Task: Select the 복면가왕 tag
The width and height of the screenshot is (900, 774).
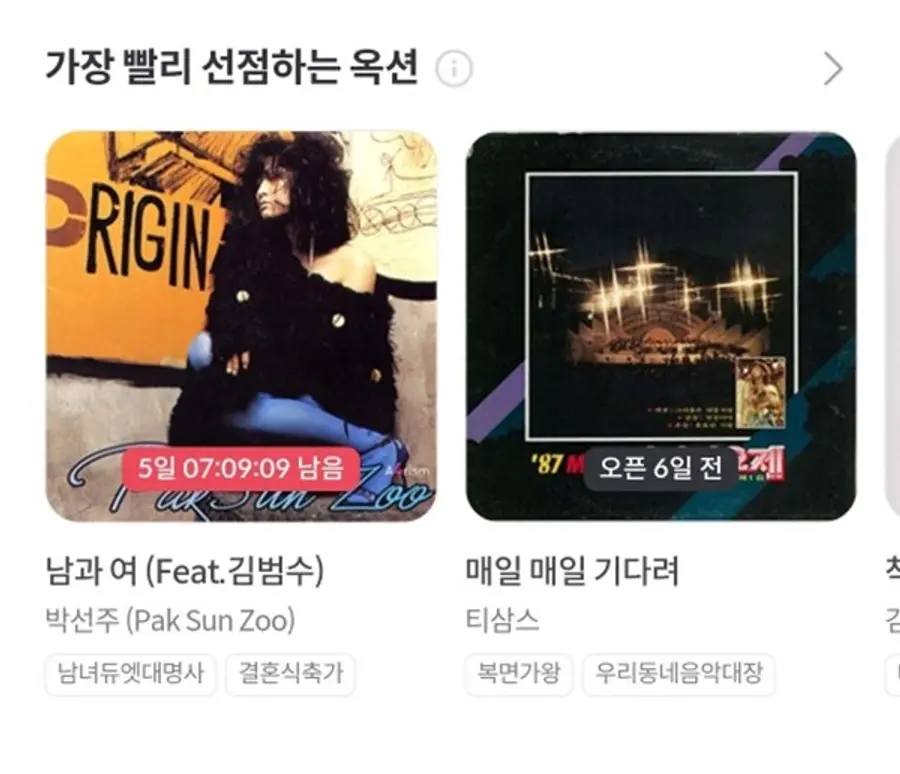Action: pyautogui.click(x=520, y=674)
